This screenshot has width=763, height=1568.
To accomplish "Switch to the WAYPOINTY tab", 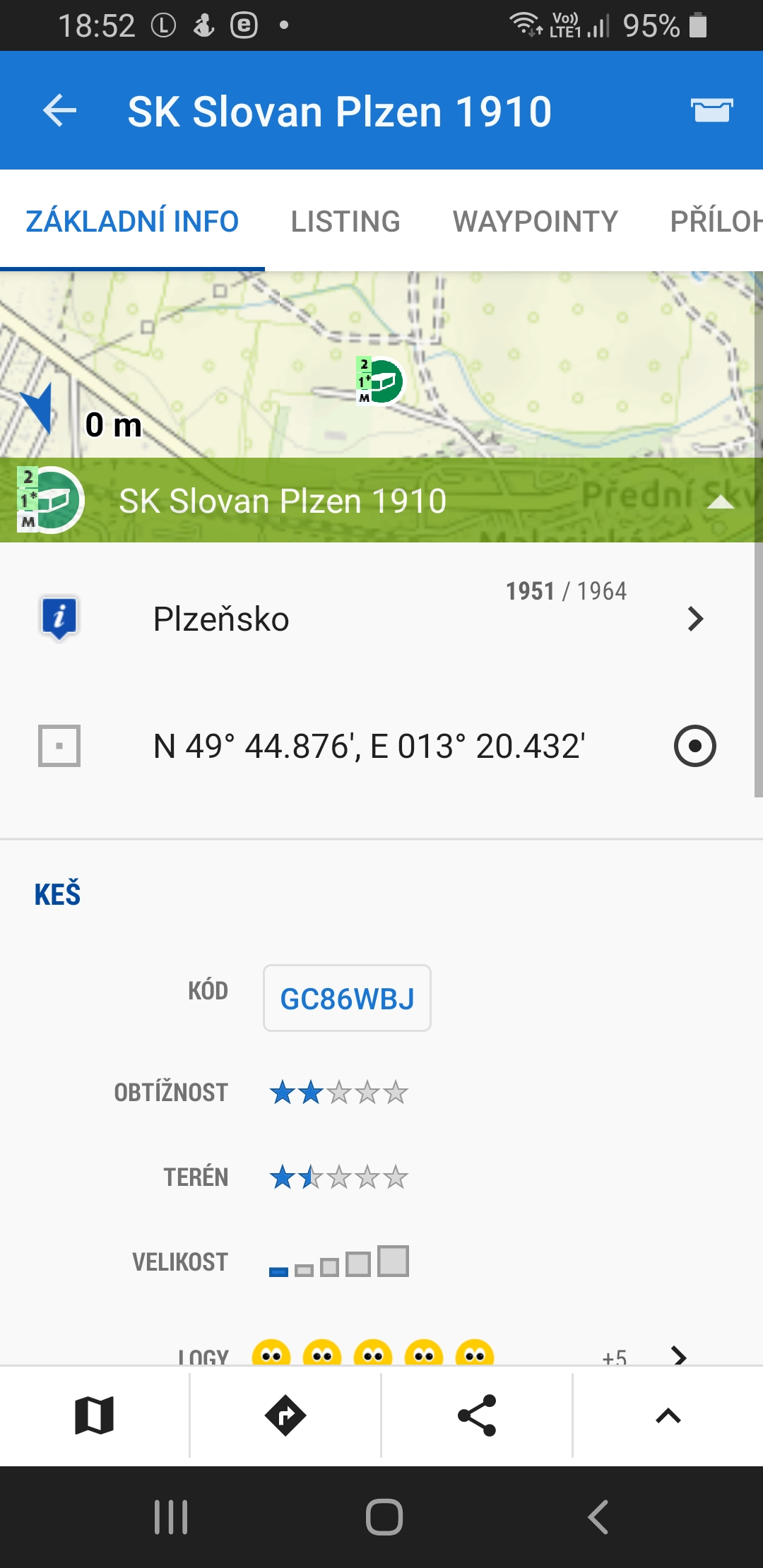I will point(535,221).
